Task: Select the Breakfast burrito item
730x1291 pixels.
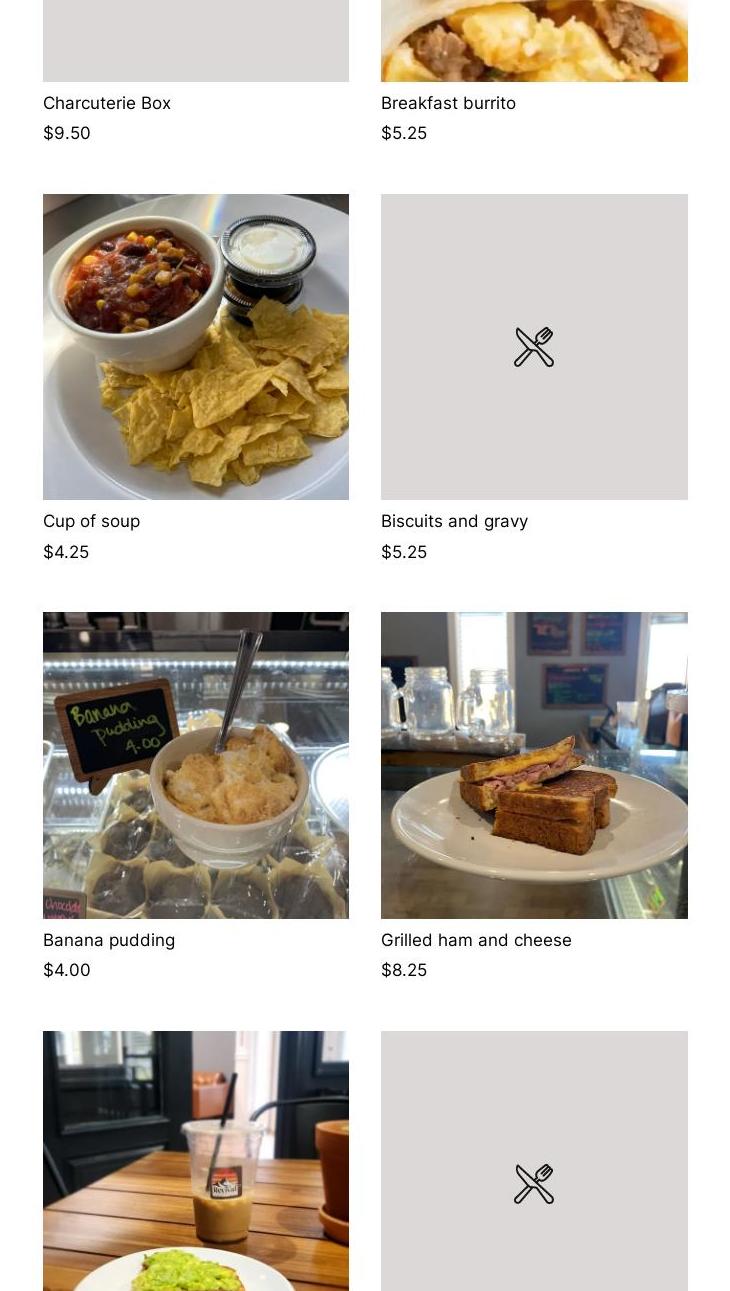Action: pyautogui.click(x=448, y=103)
